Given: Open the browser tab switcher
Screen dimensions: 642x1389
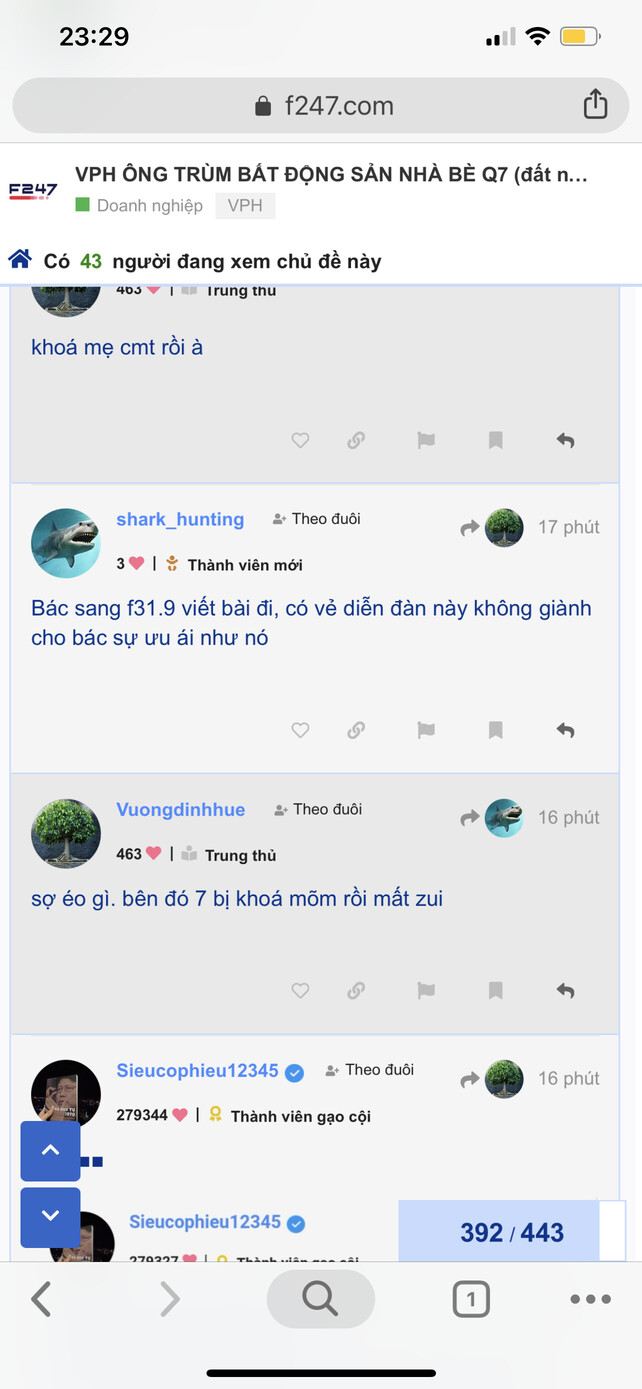Looking at the screenshot, I should pyautogui.click(x=470, y=1299).
